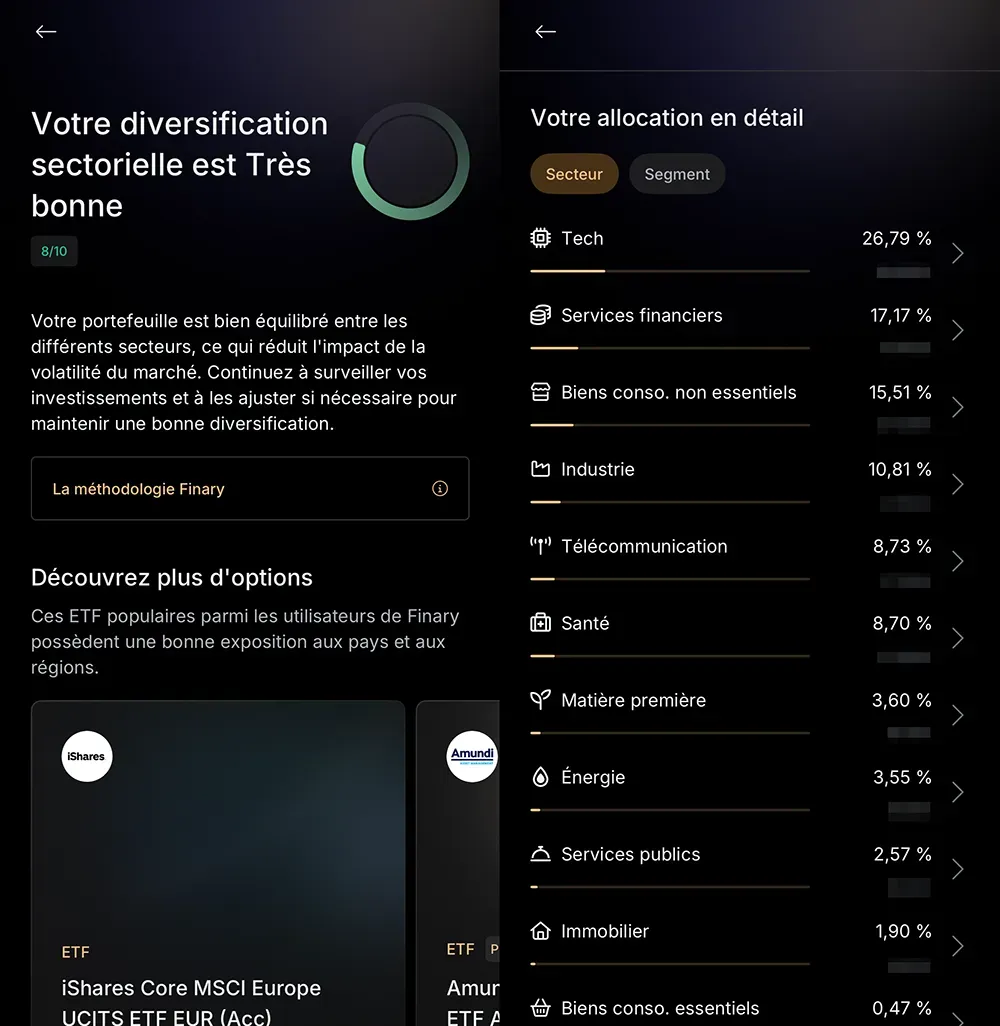Screen dimensions: 1000x1026
Task: Click the Santé first-aid icon
Action: tap(540, 623)
